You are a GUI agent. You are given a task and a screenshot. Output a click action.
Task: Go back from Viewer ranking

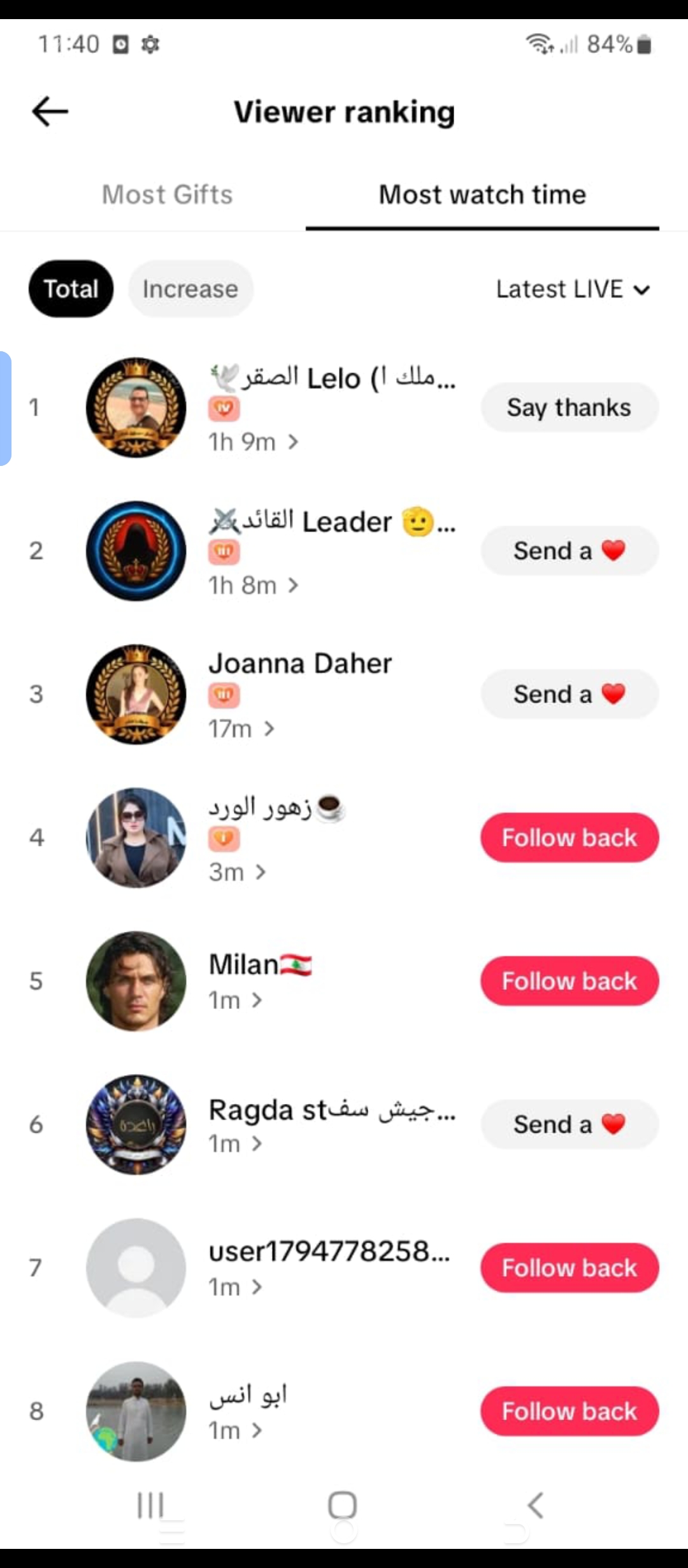(50, 112)
